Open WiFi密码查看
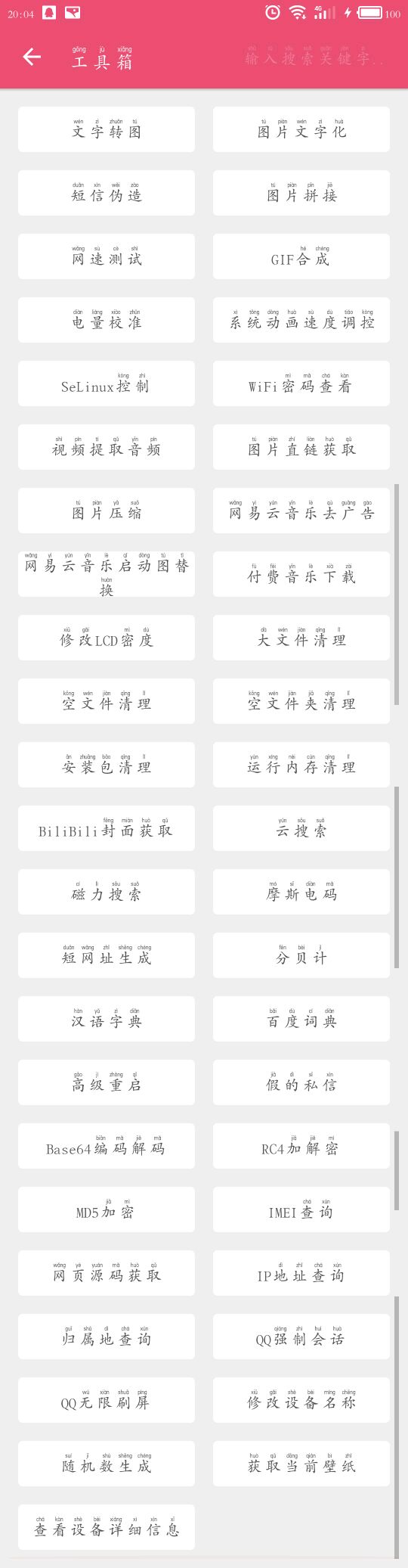Viewport: 408px width, 1568px height. [301, 383]
